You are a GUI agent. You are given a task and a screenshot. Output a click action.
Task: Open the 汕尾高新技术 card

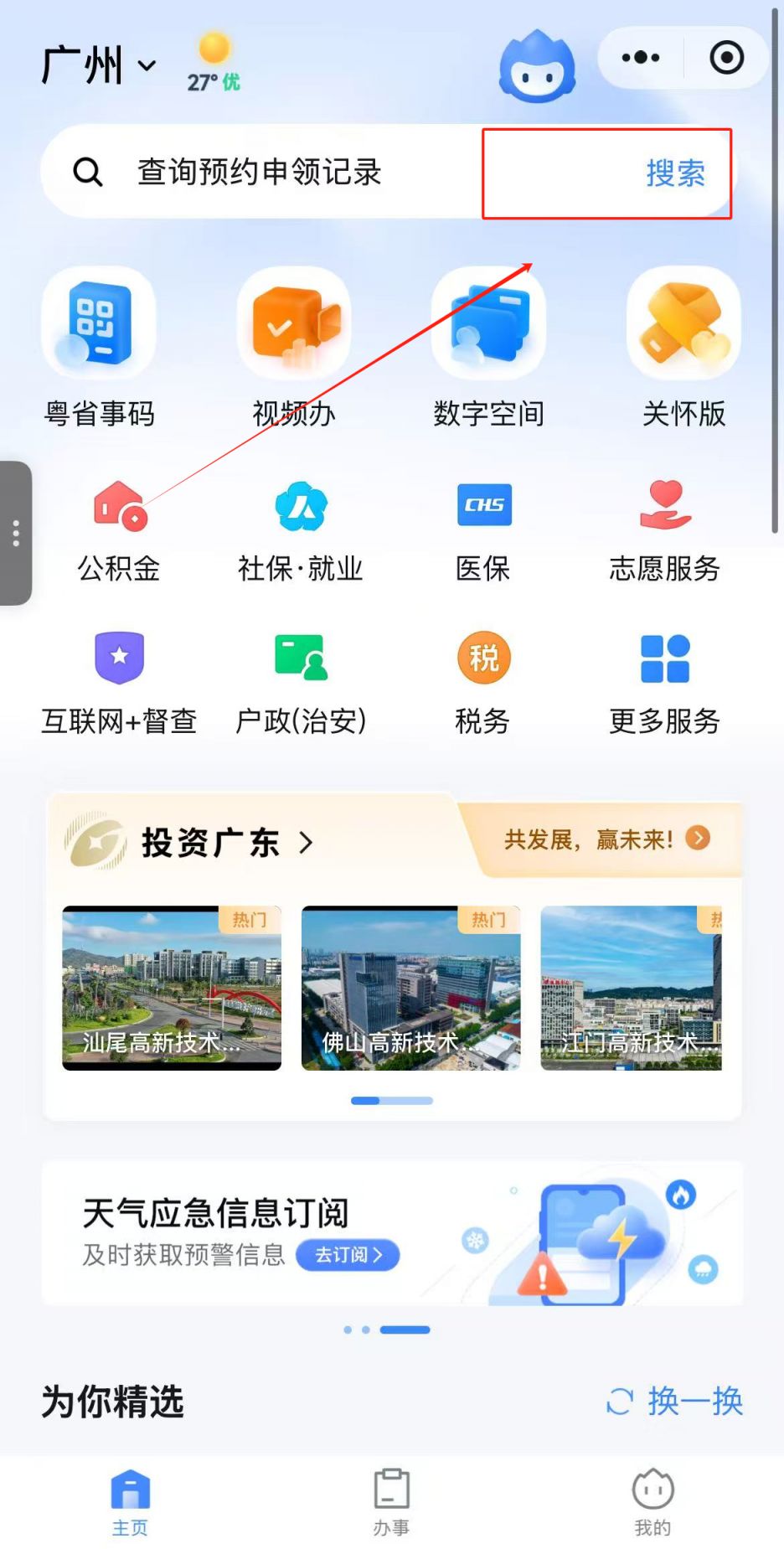pos(172,988)
